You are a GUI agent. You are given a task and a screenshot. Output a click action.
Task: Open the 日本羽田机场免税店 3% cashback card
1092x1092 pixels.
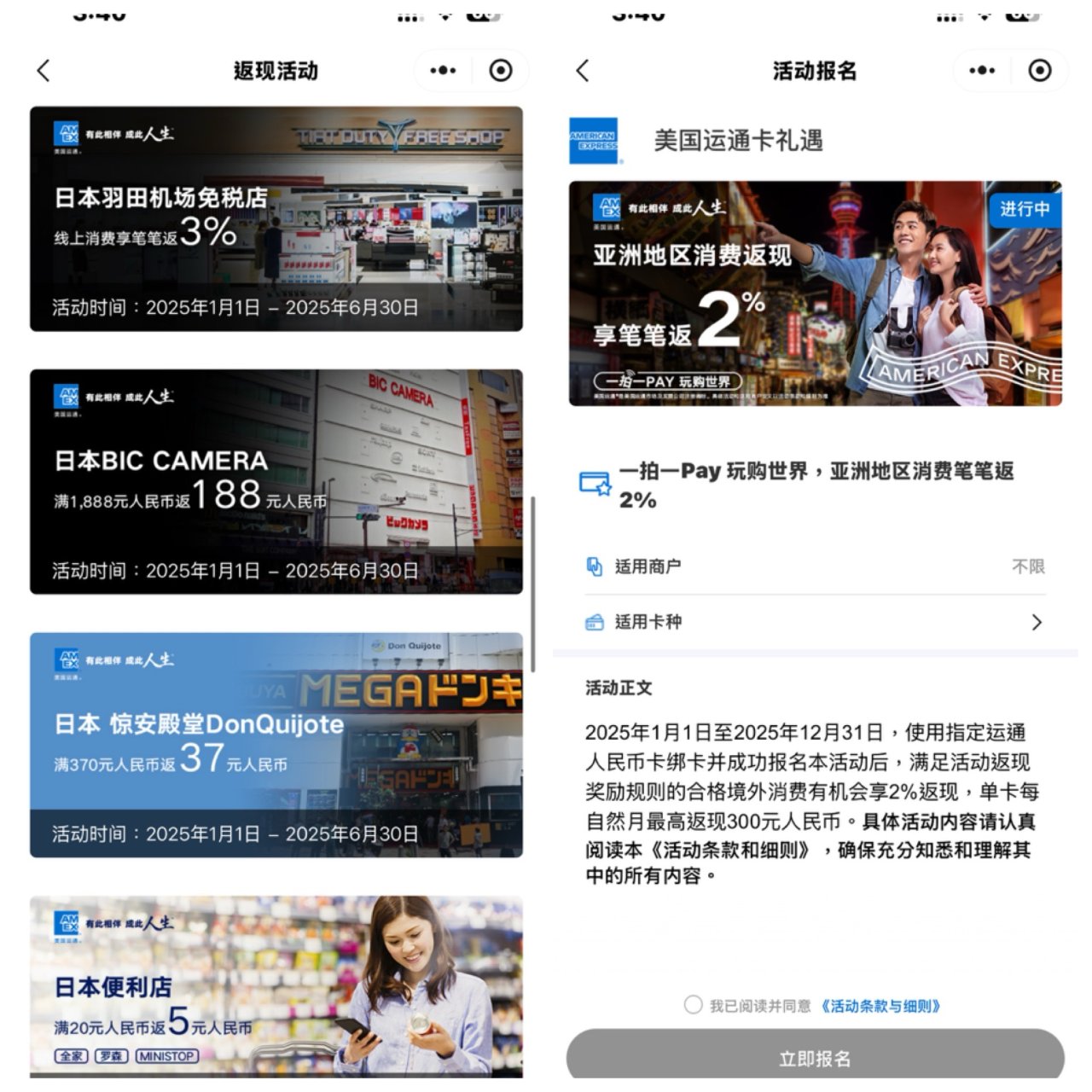point(276,218)
